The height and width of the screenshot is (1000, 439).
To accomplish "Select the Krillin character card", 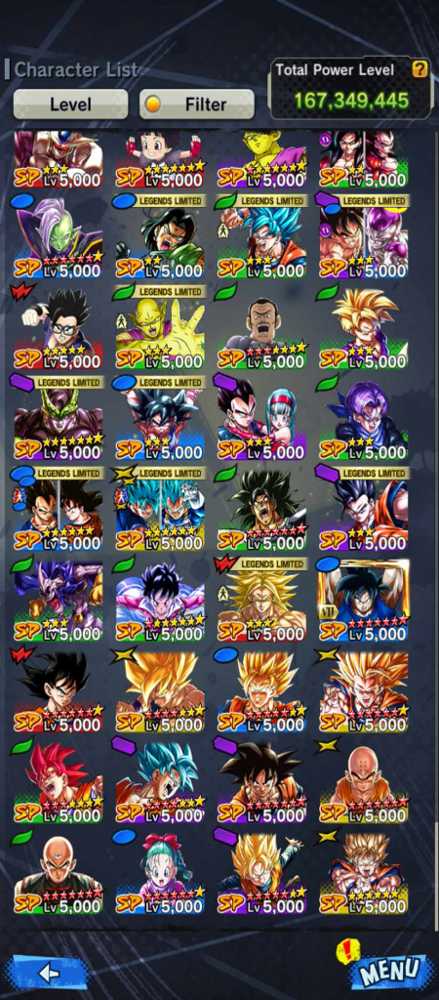I will point(364,783).
